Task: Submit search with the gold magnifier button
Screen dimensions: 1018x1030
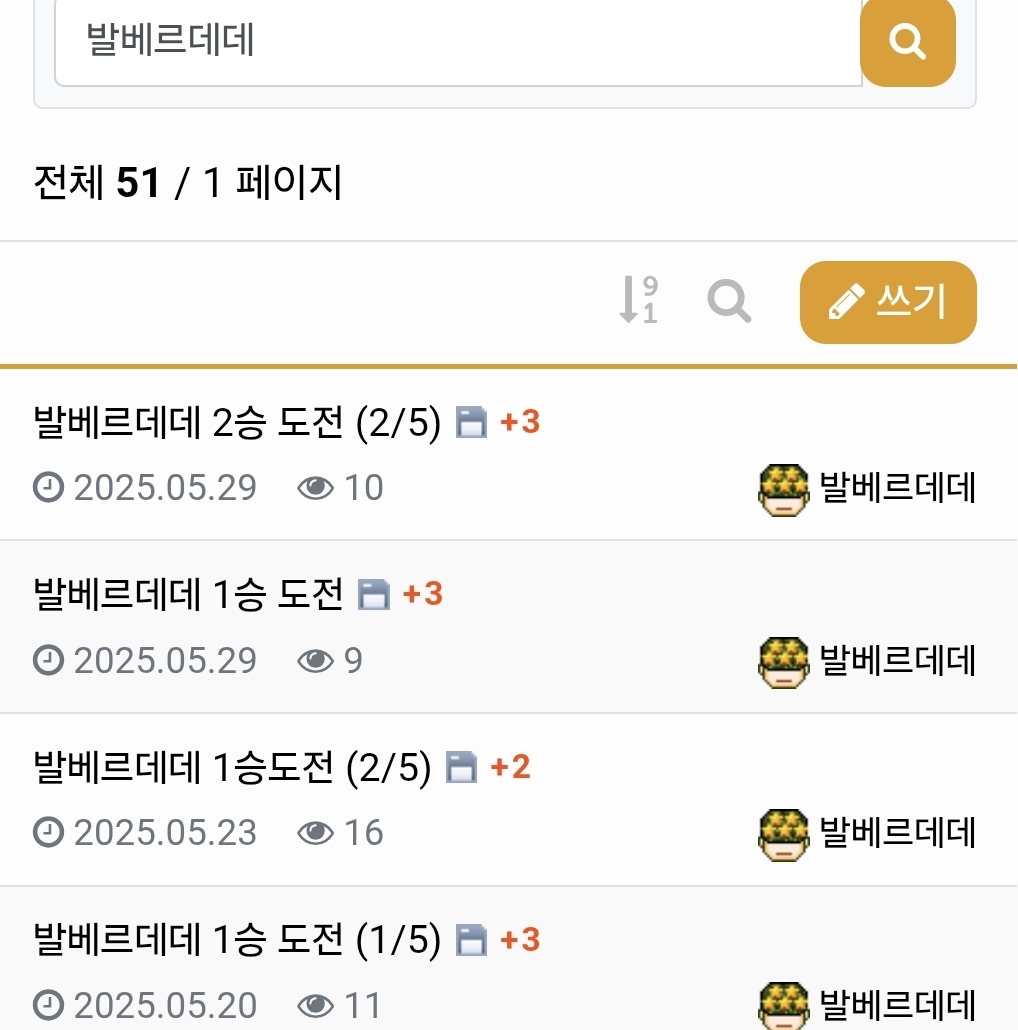Action: [907, 42]
